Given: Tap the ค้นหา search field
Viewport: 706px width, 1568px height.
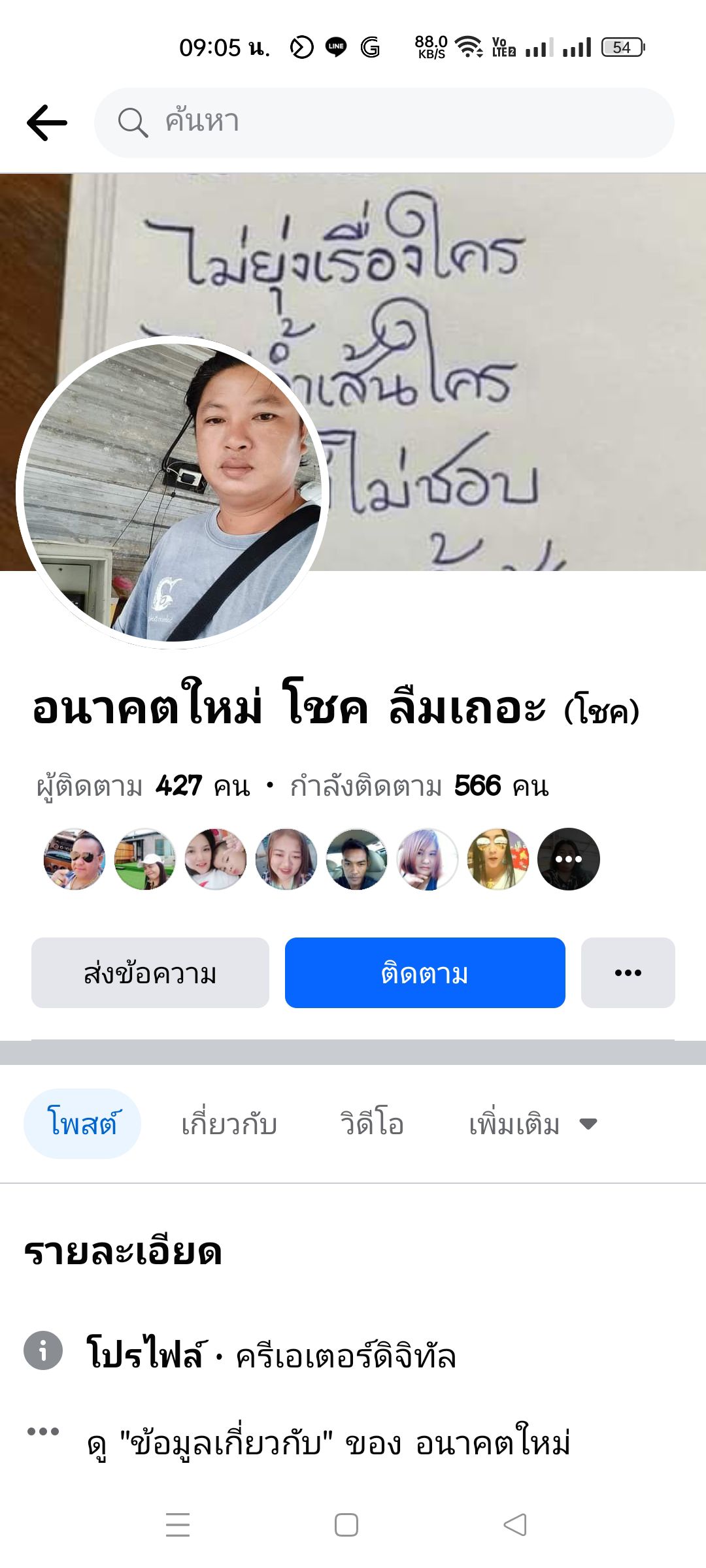Looking at the screenshot, I should (x=384, y=123).
